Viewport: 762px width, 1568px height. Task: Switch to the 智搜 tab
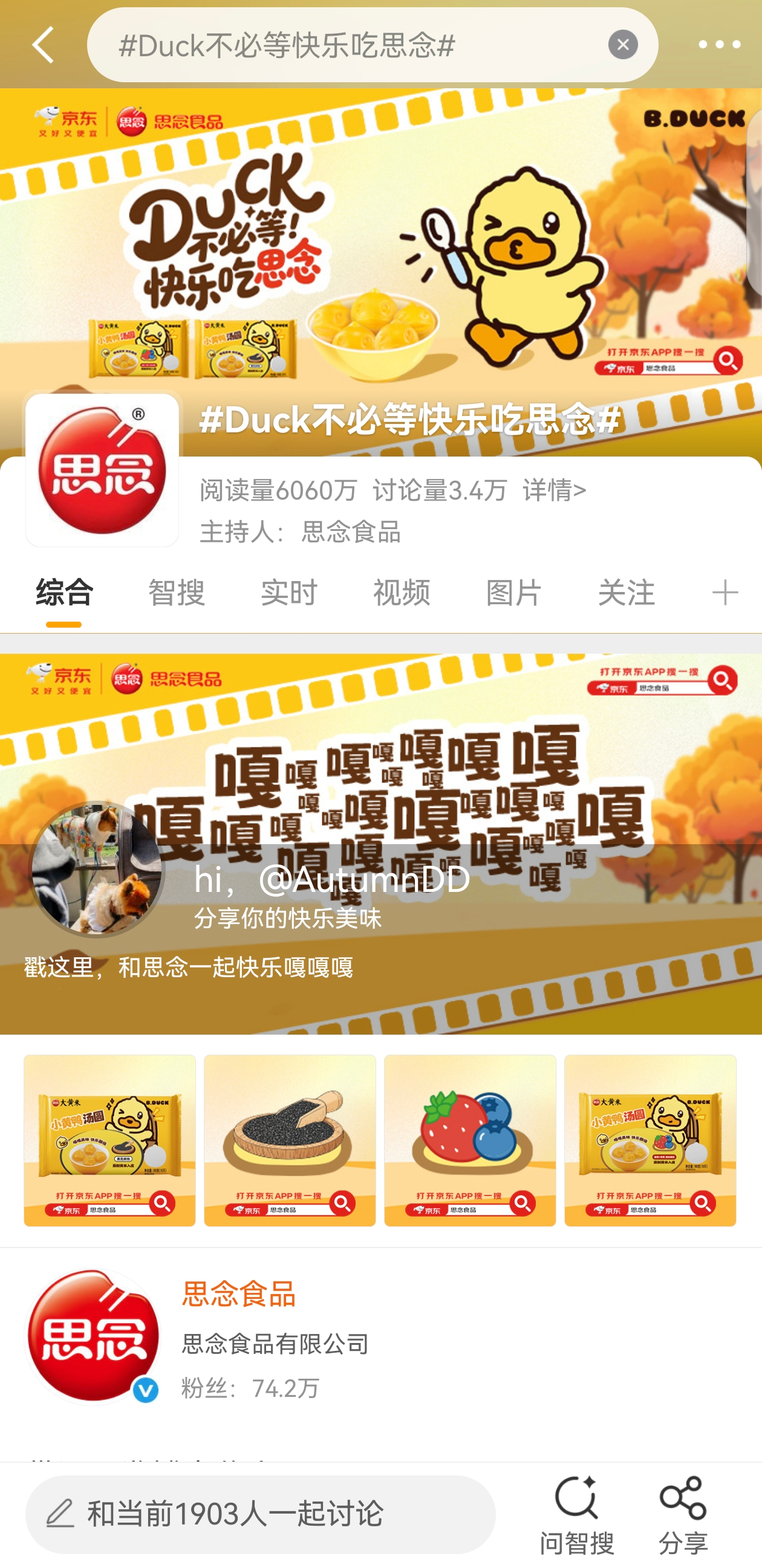[x=177, y=592]
